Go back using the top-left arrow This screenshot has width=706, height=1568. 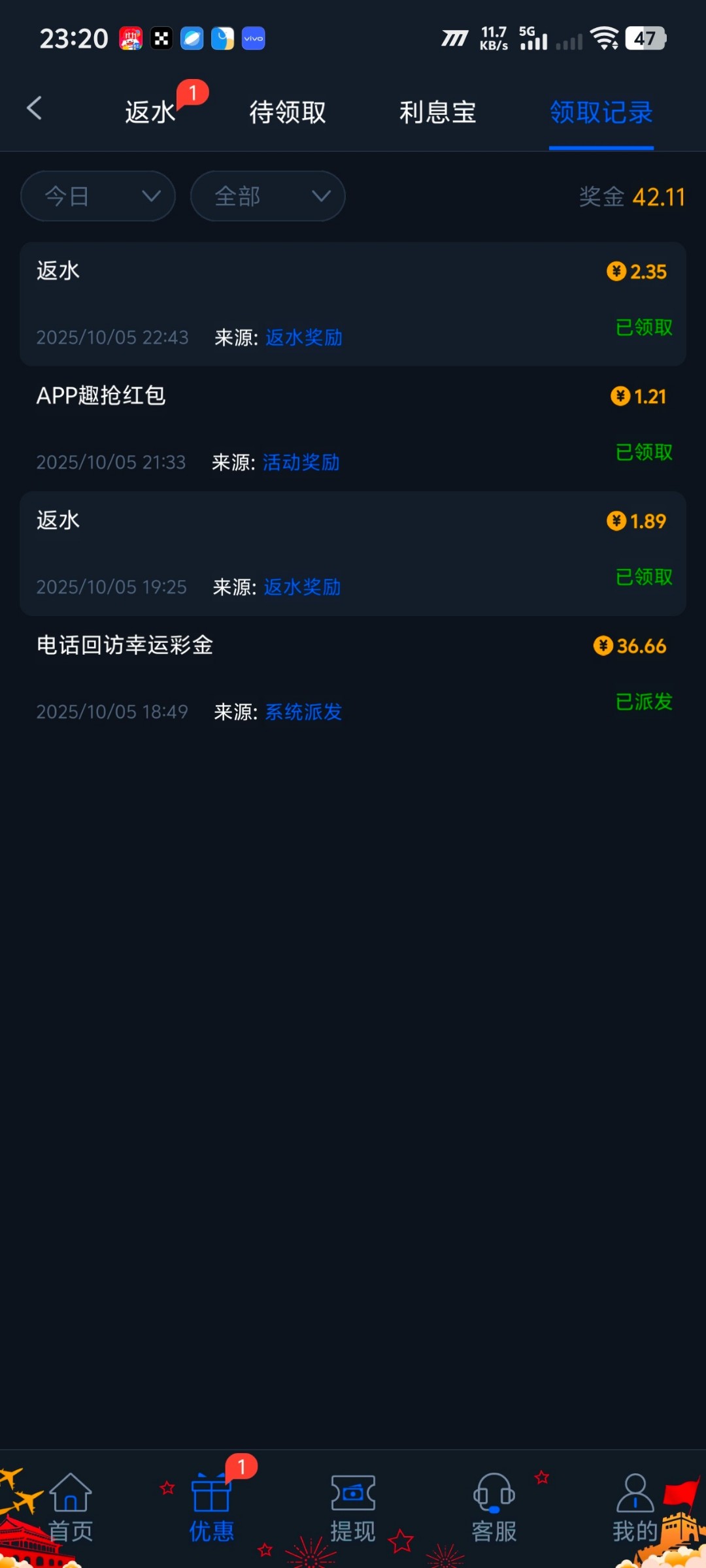tap(34, 108)
